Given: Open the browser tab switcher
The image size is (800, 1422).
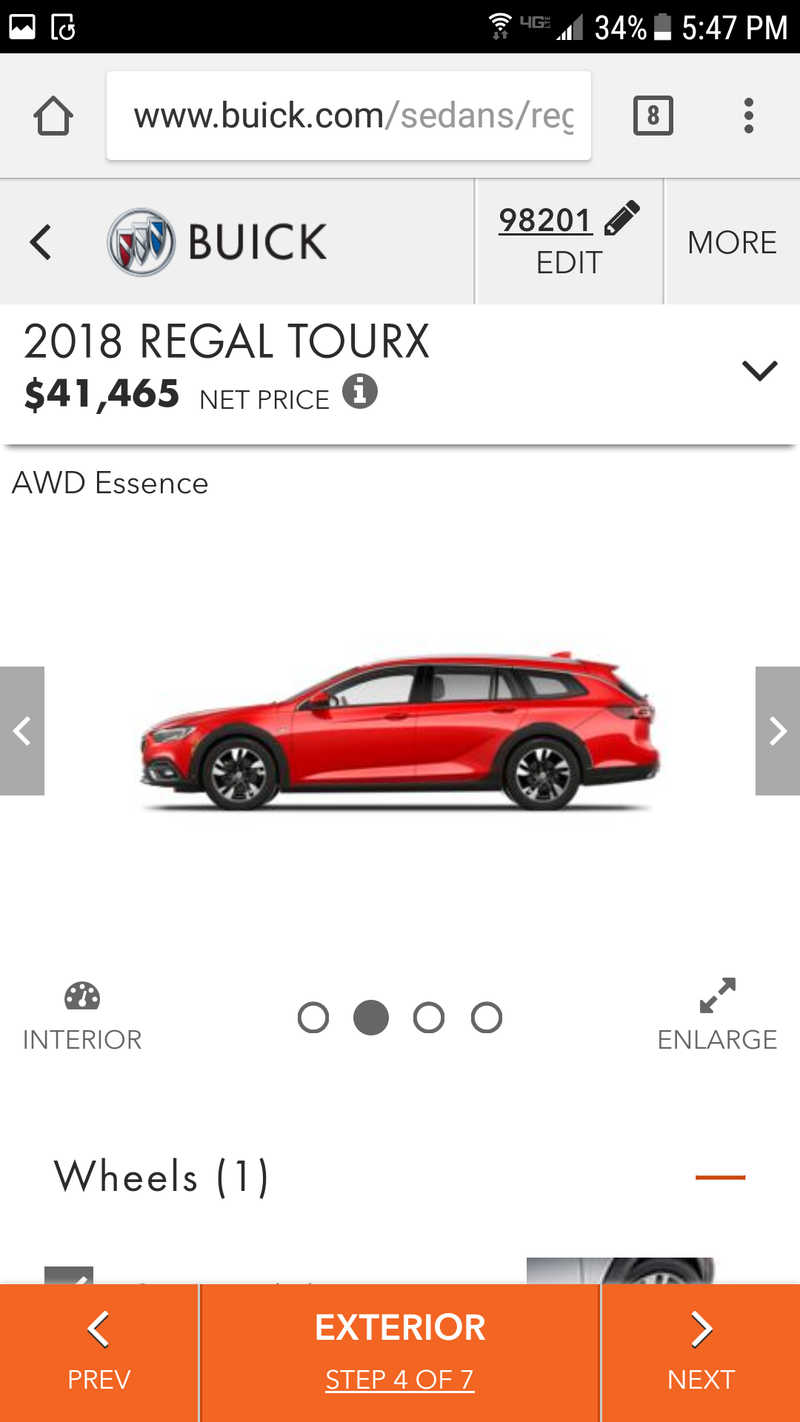Looking at the screenshot, I should 653,116.
